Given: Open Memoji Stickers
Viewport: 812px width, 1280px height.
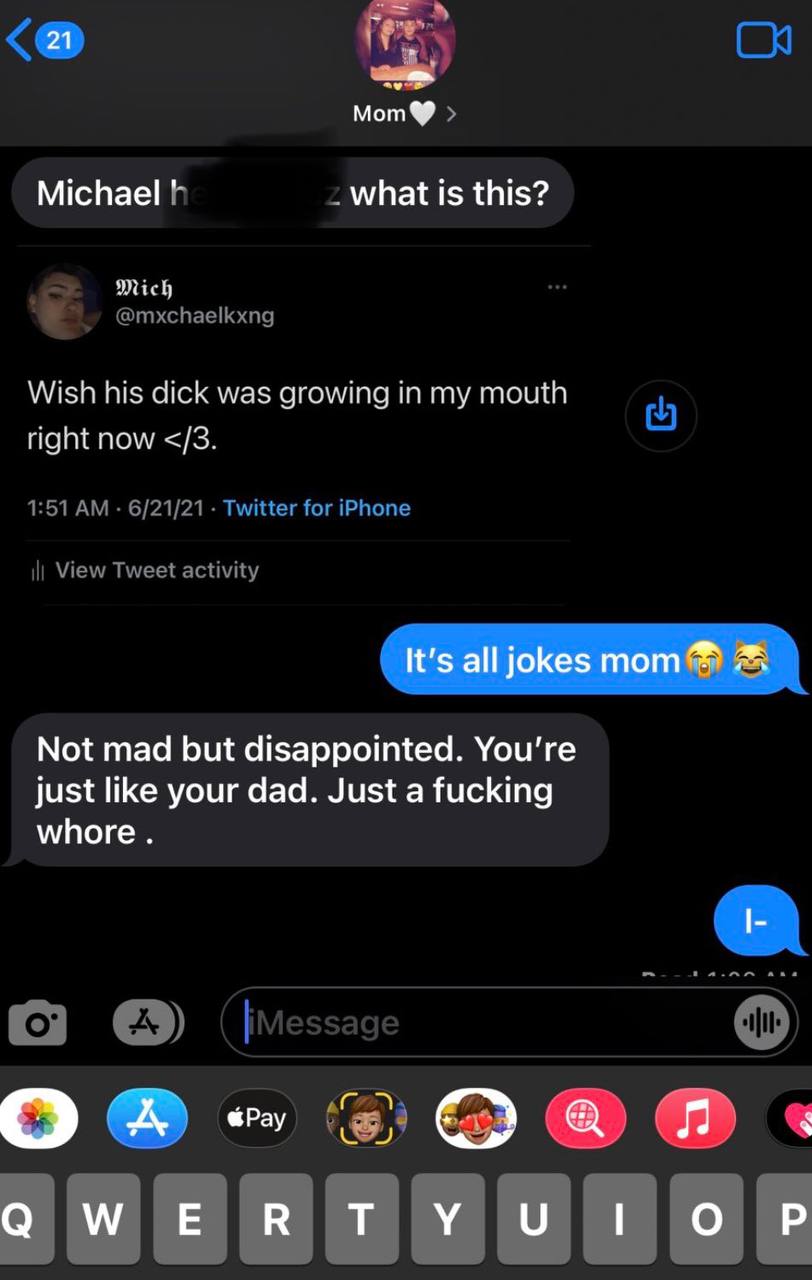Looking at the screenshot, I should pos(476,1117).
